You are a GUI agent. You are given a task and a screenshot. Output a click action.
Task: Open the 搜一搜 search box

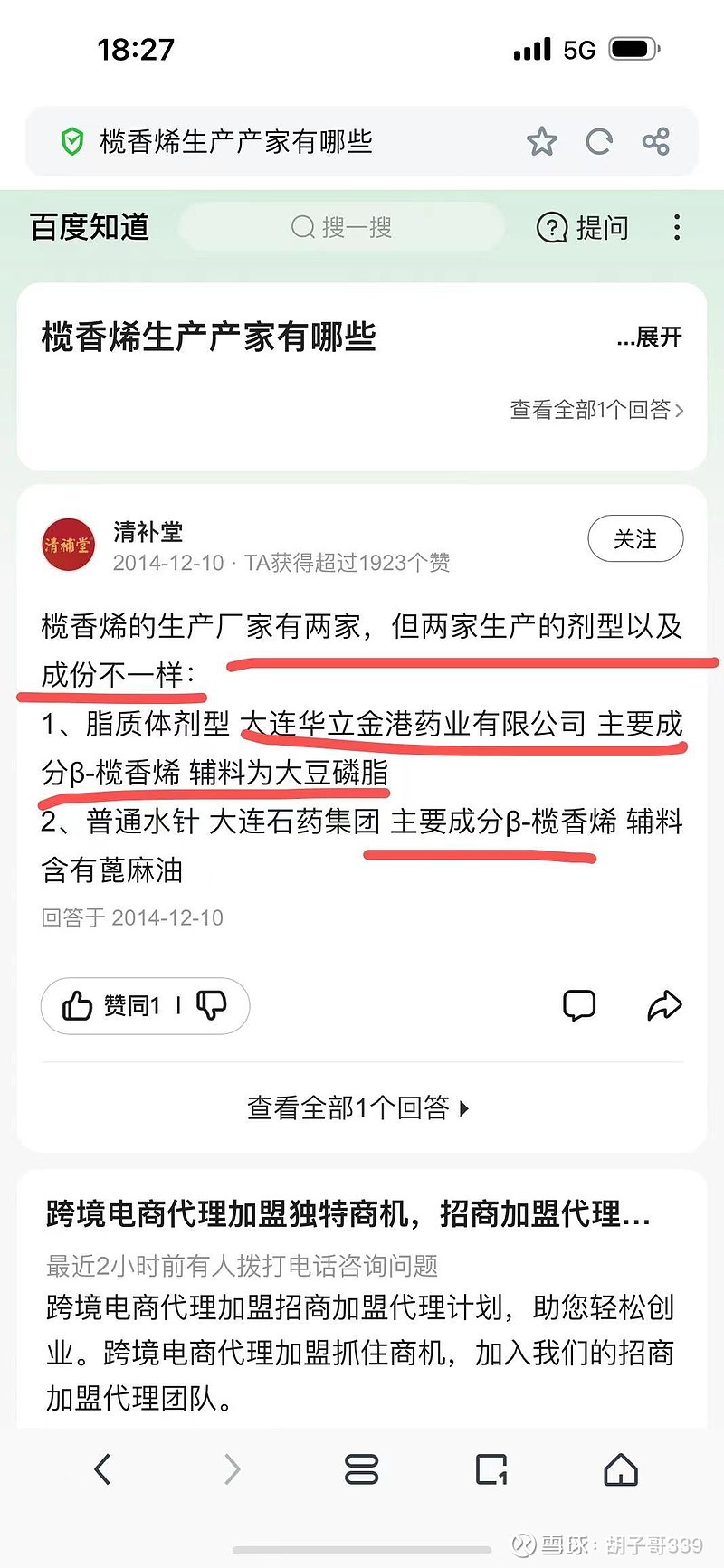point(342,227)
